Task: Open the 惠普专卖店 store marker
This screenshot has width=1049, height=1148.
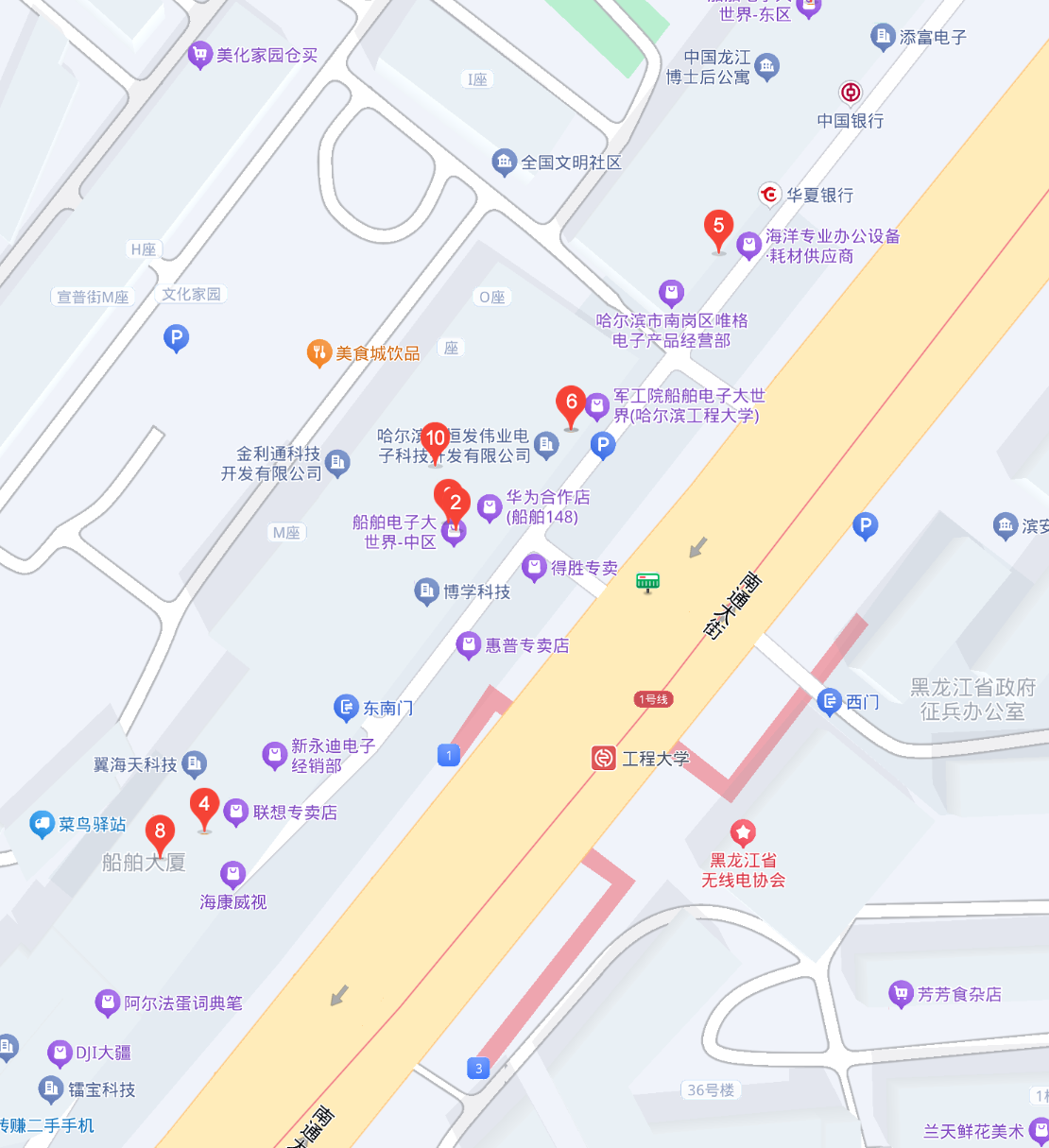Action: pyautogui.click(x=469, y=645)
